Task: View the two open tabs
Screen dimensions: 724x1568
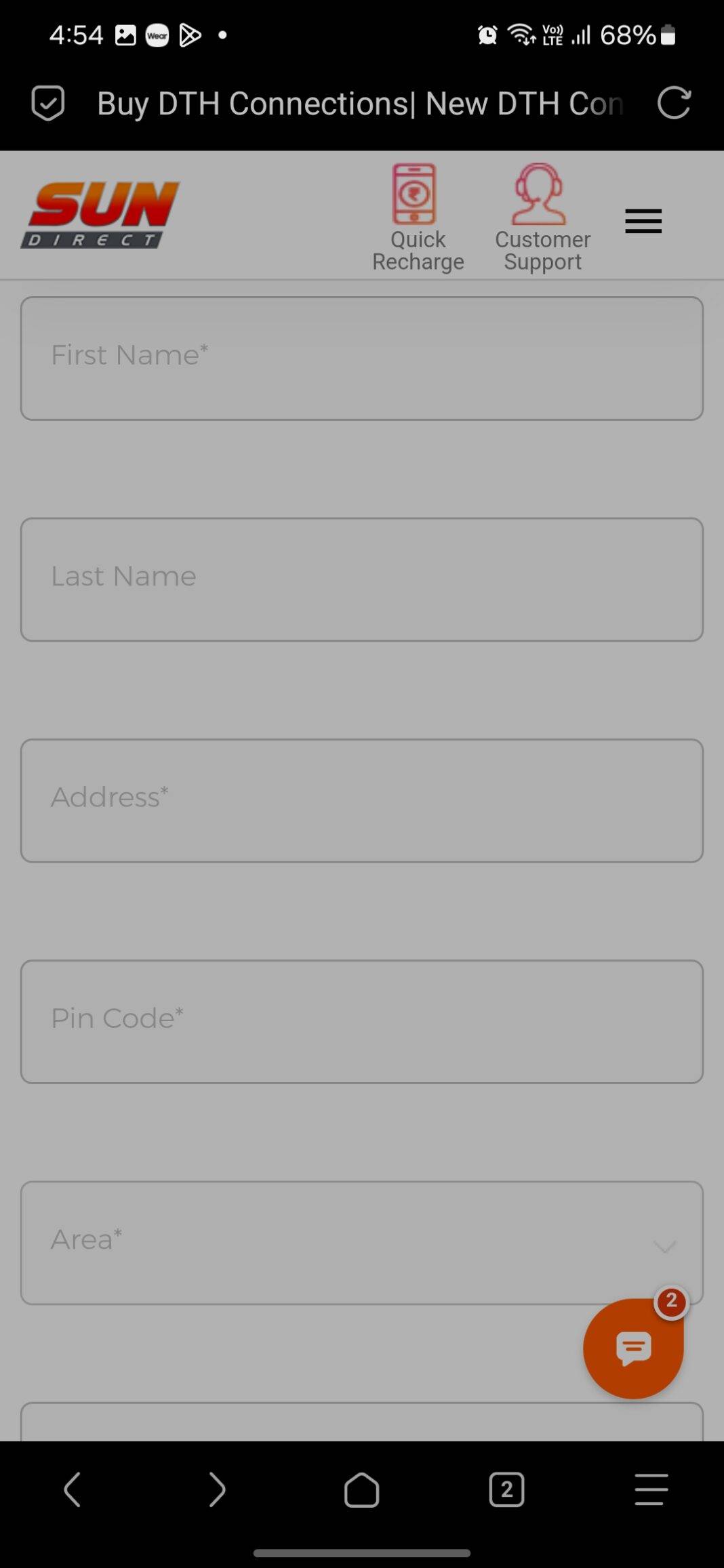Action: (506, 1489)
